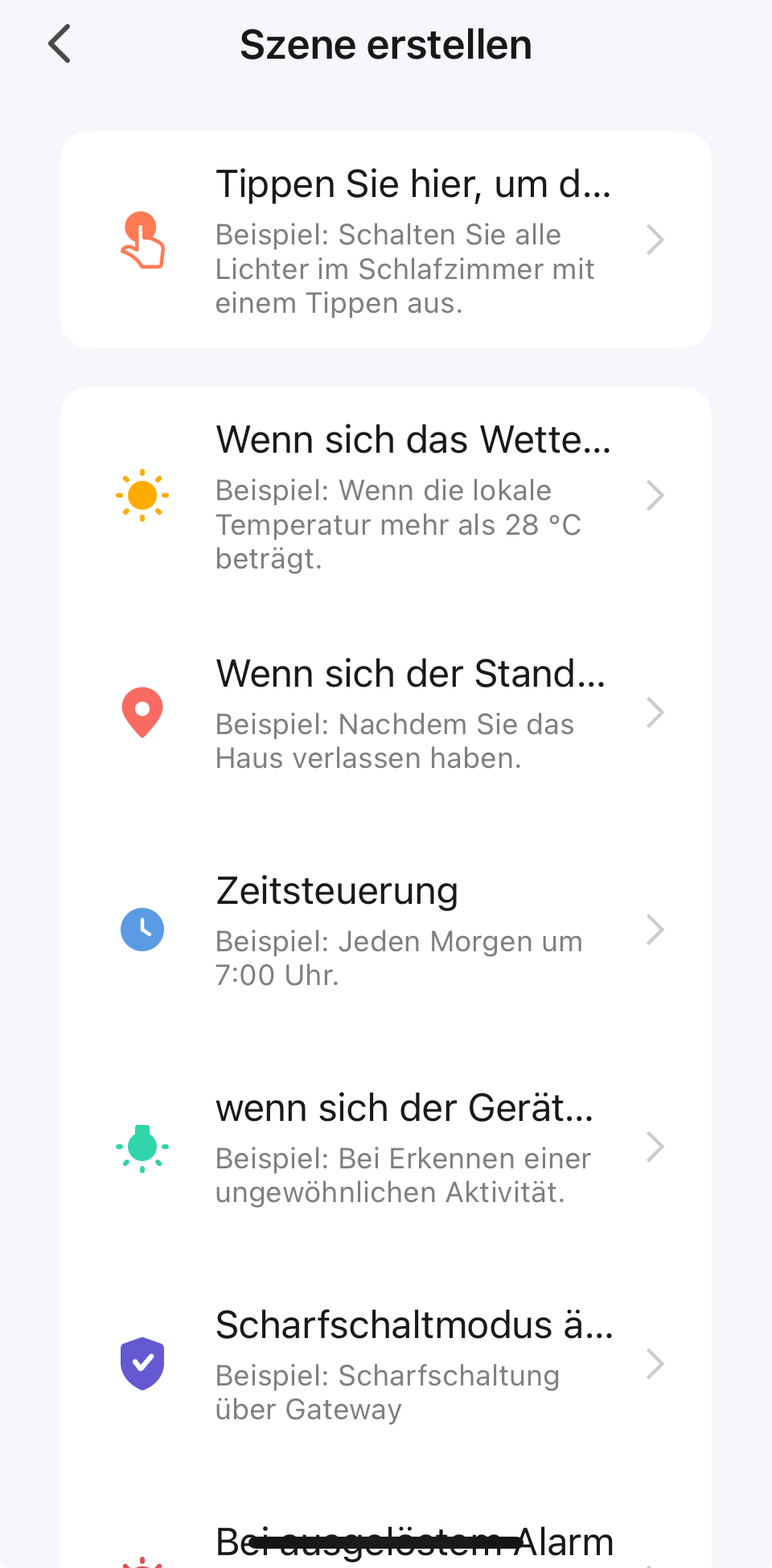The height and width of the screenshot is (1568, 772).
Task: Choose the location change condition
Action: [386, 713]
